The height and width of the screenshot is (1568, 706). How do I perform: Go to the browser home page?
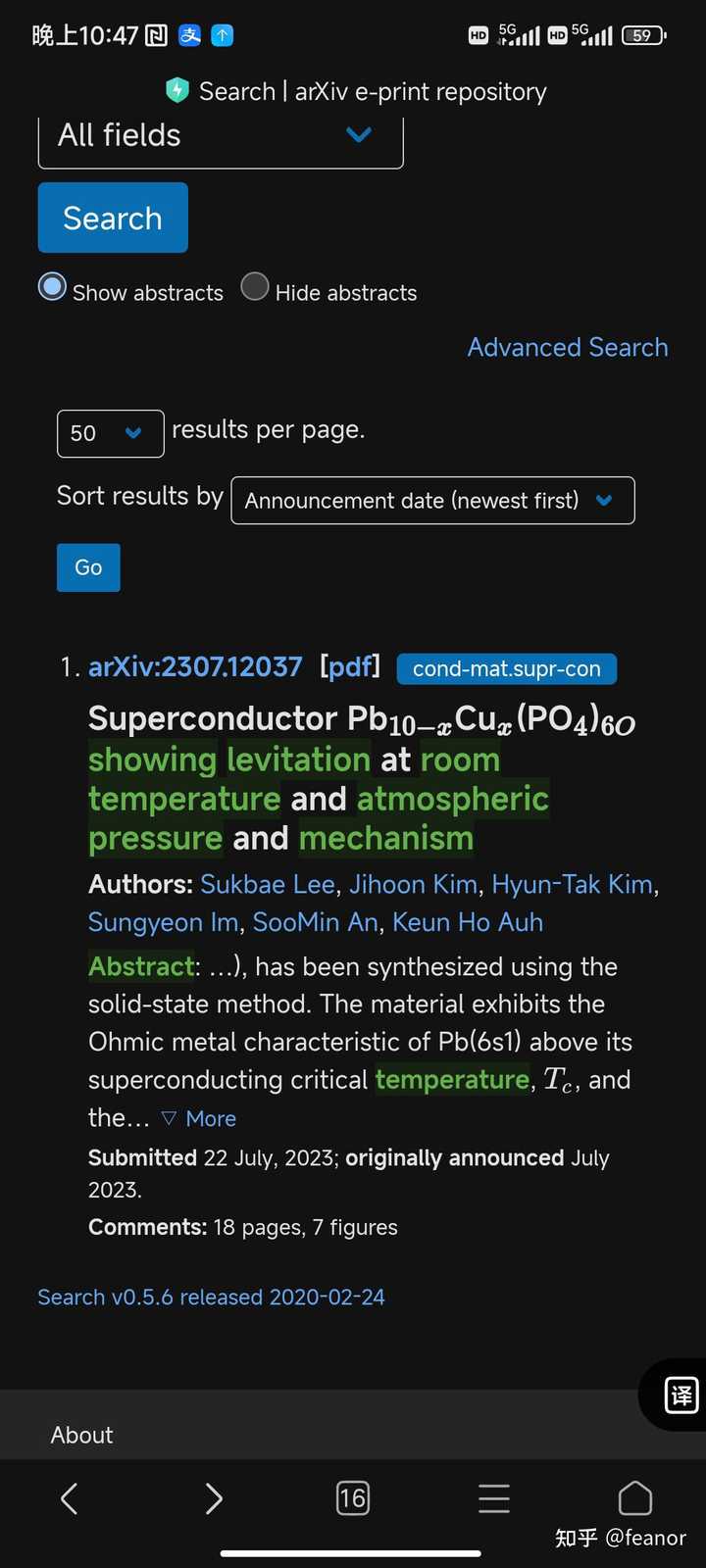pos(635,1498)
